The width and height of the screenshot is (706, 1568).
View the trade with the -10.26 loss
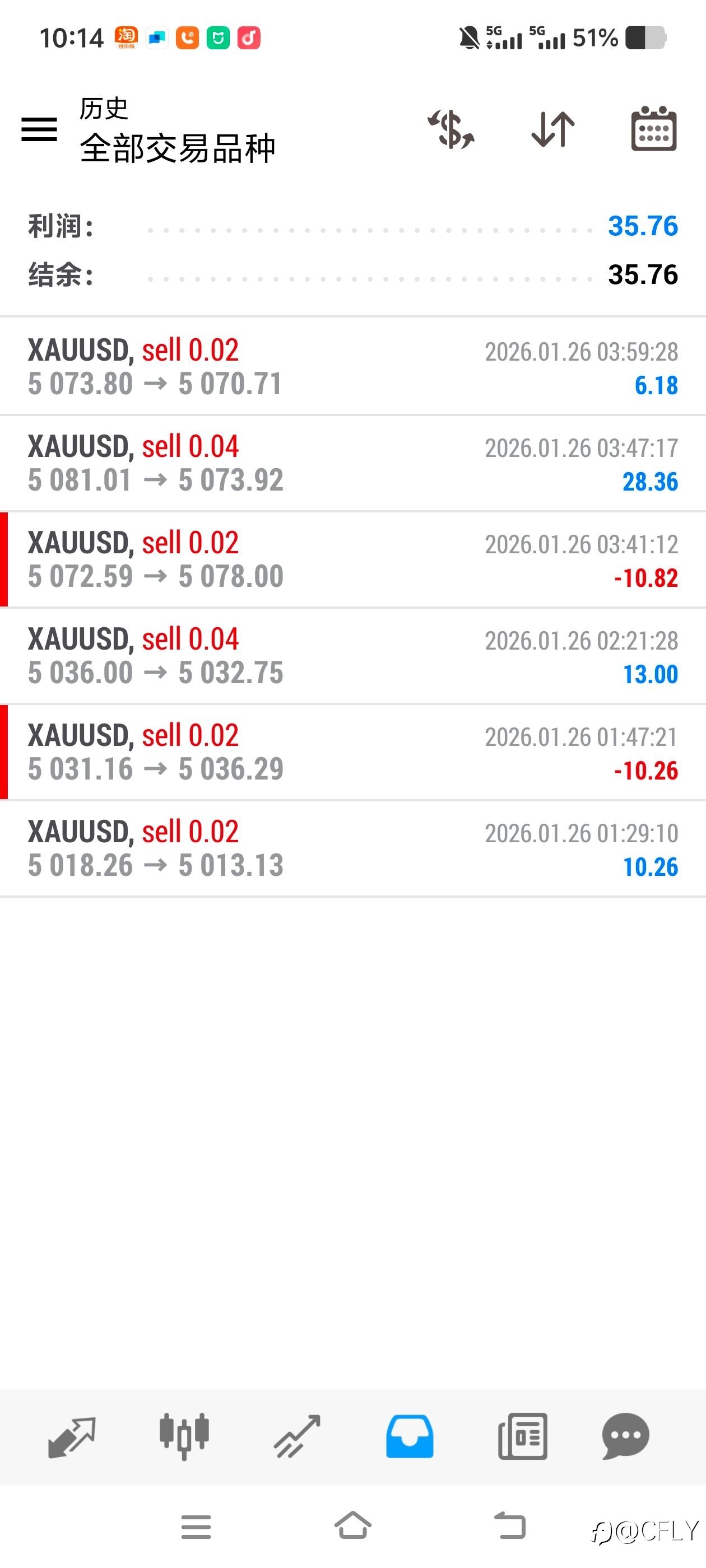pyautogui.click(x=352, y=752)
